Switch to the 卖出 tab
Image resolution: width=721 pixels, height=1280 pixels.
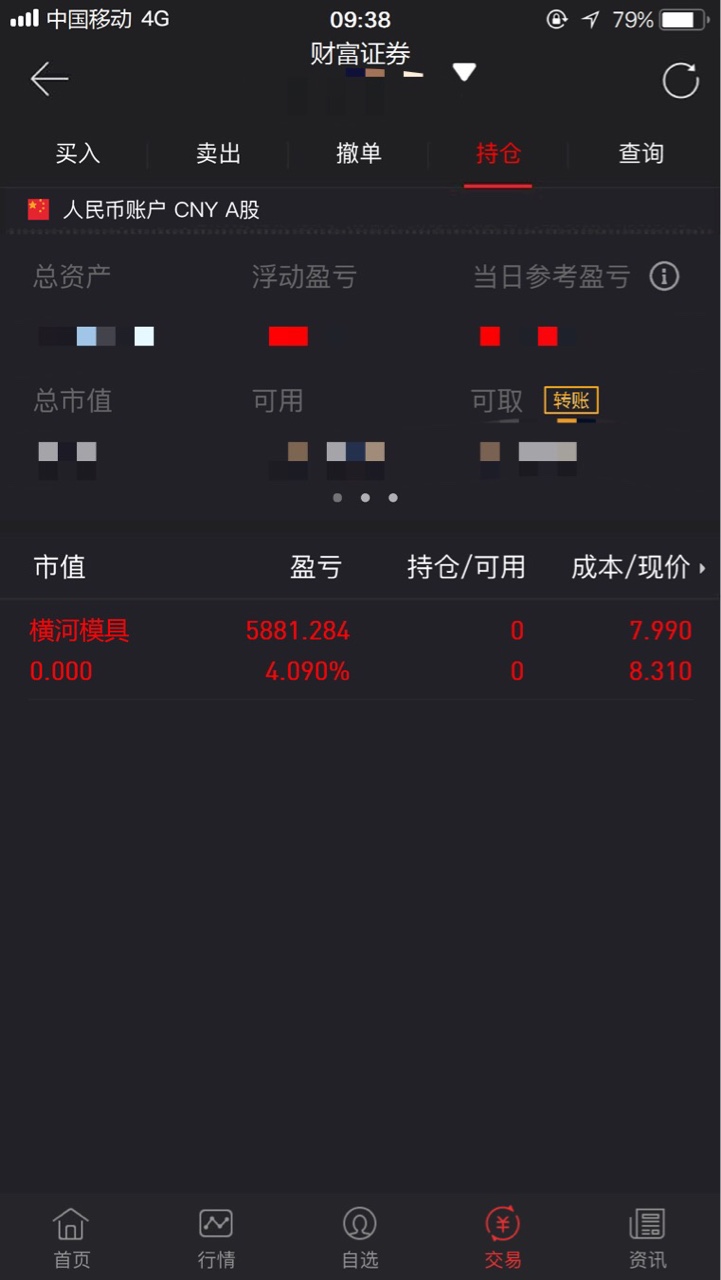pos(218,154)
